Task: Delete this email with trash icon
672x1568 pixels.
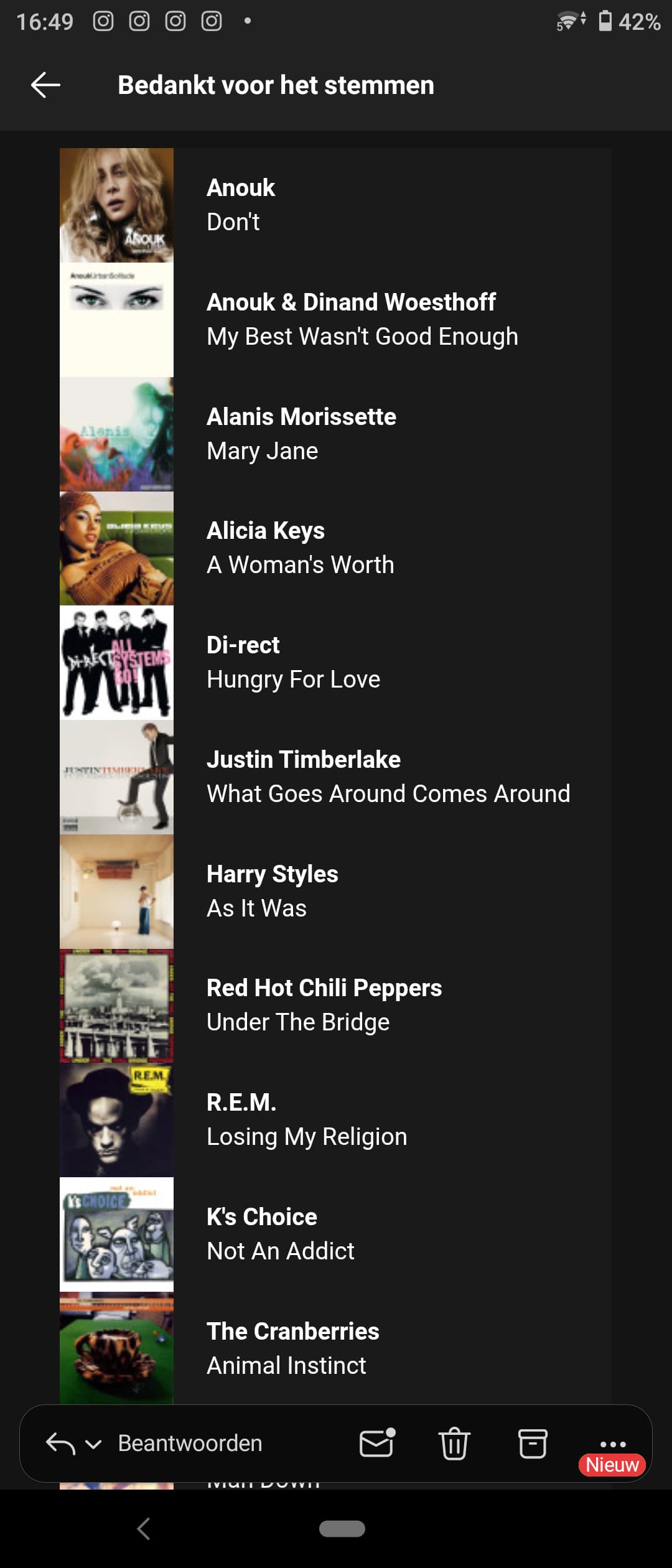Action: click(x=454, y=1444)
